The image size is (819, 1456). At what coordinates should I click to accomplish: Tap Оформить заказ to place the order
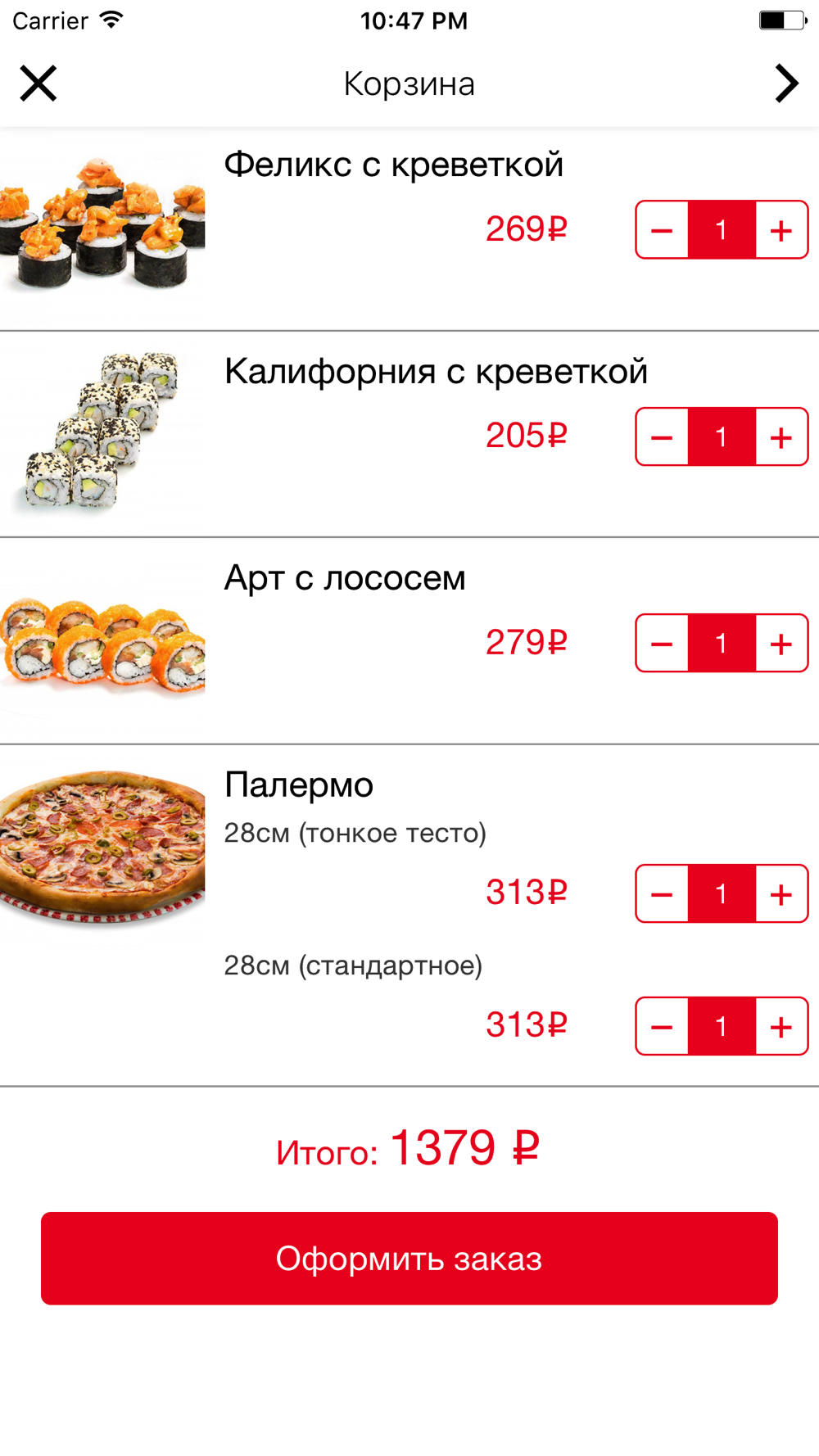(409, 1259)
